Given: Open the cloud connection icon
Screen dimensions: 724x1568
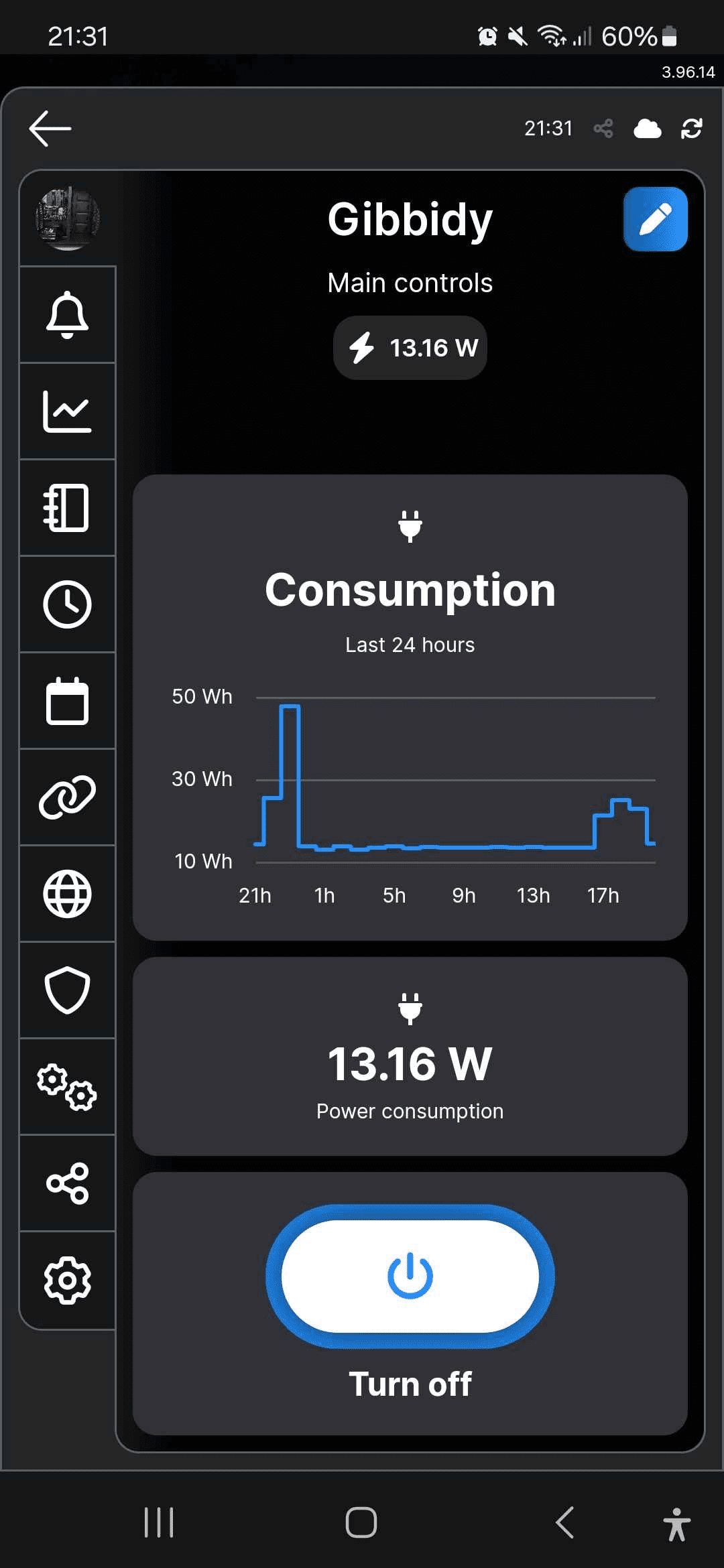Looking at the screenshot, I should coord(647,128).
